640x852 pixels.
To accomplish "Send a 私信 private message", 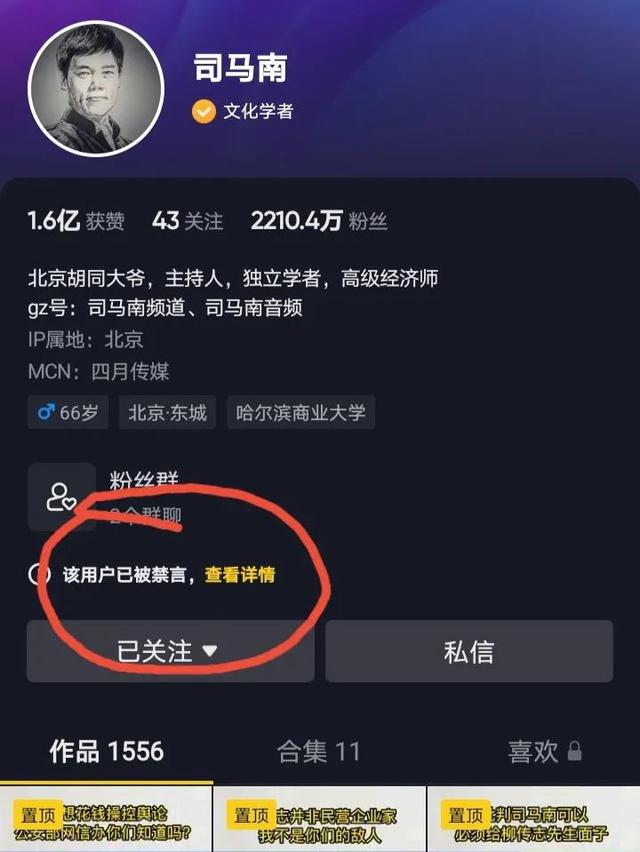I will (x=468, y=651).
